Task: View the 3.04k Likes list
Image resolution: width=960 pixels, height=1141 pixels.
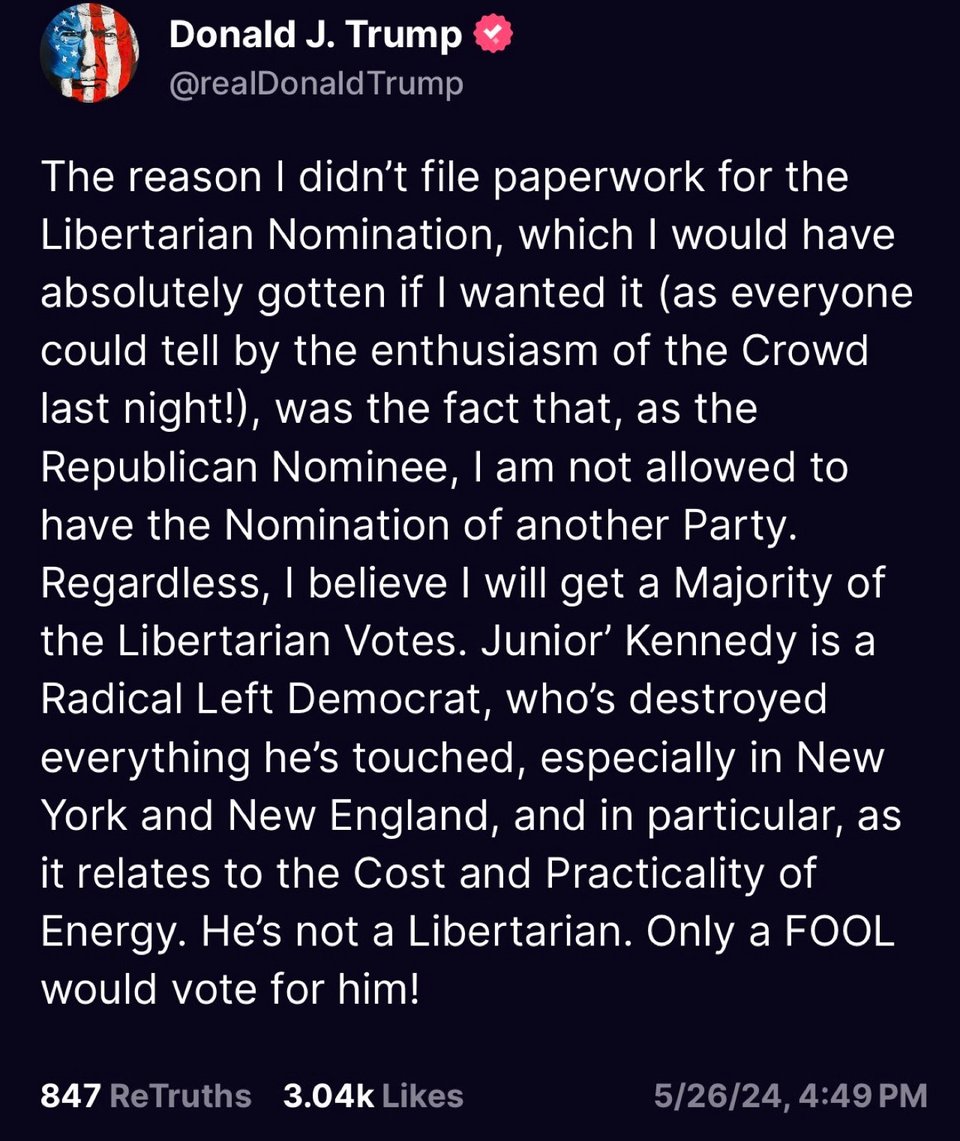Action: pyautogui.click(x=373, y=1095)
